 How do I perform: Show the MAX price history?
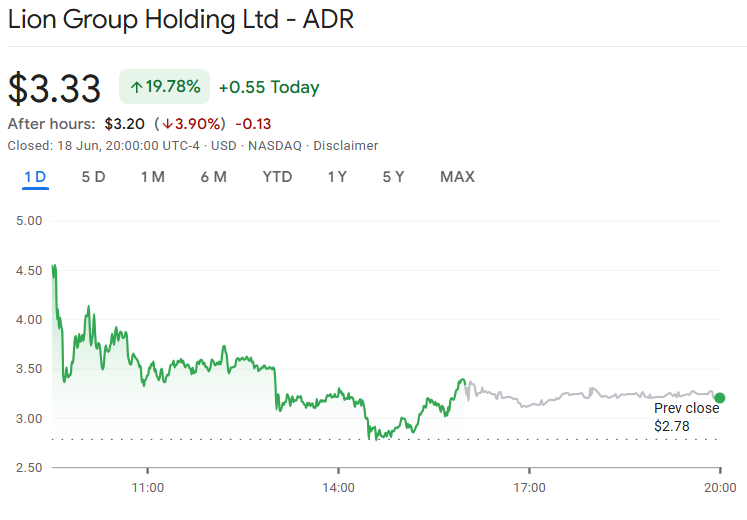click(457, 177)
